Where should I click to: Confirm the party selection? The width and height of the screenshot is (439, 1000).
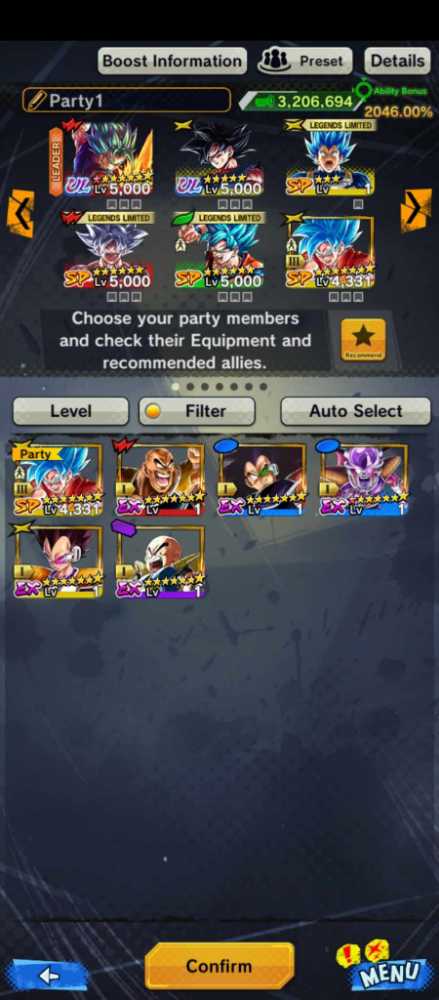pos(220,966)
